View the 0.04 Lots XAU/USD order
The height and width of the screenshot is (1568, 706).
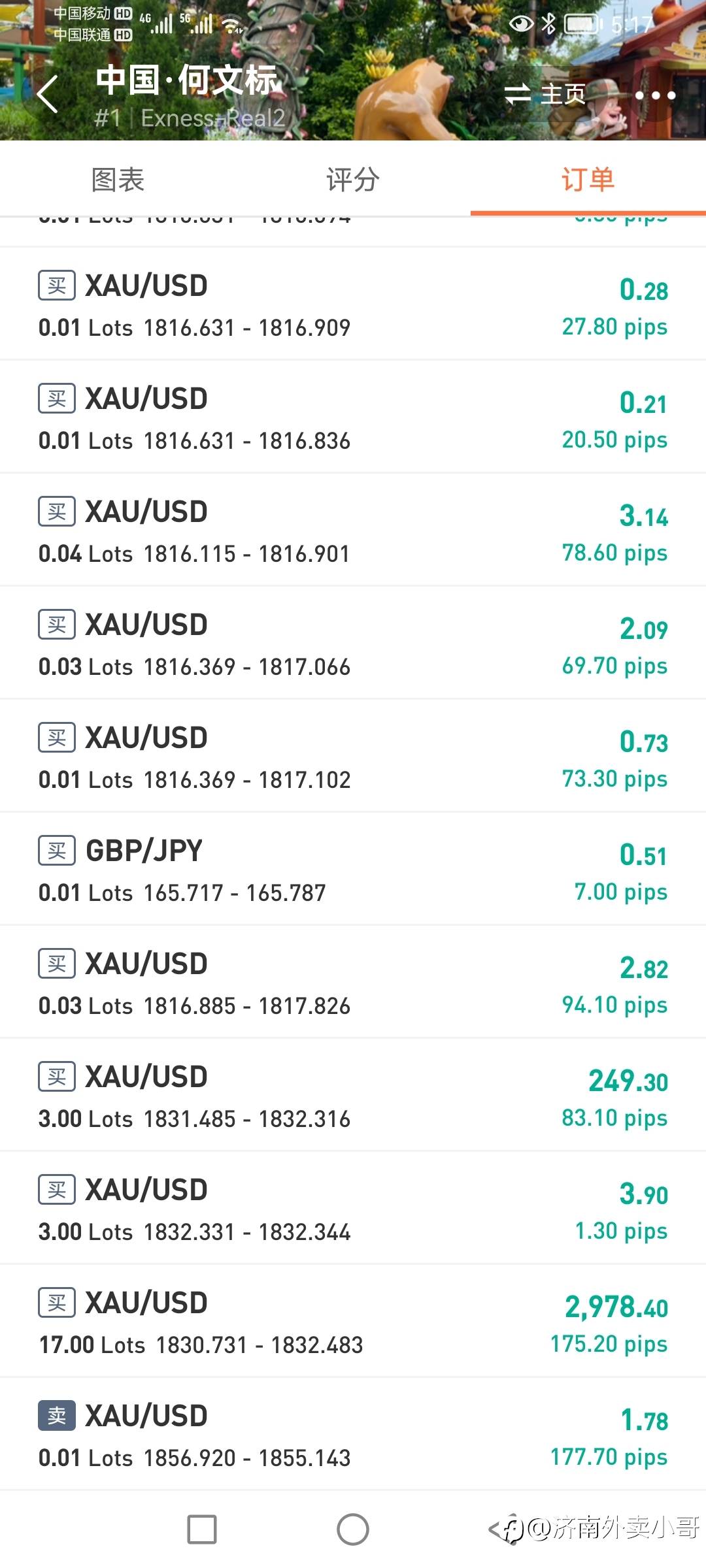tap(353, 531)
